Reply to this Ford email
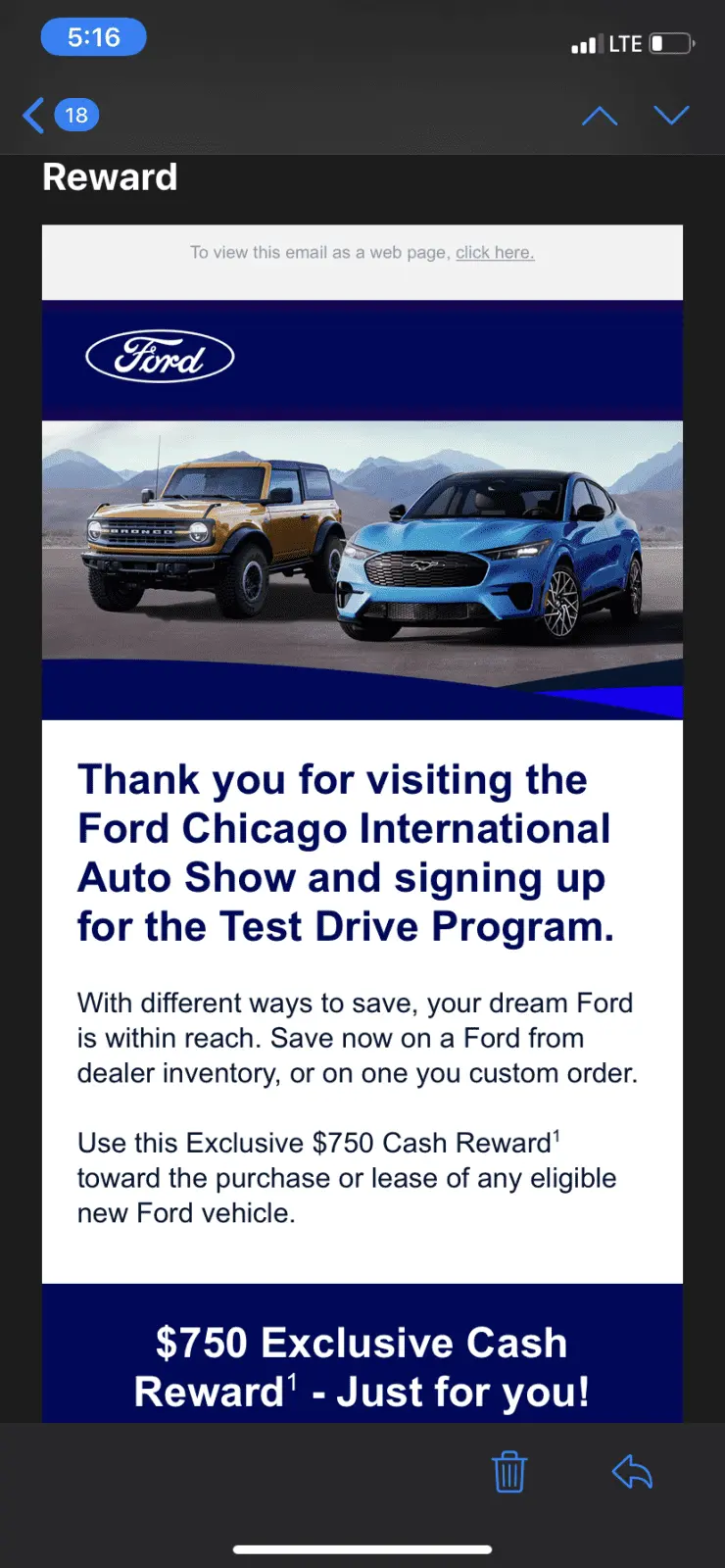The height and width of the screenshot is (1568, 725). click(632, 1472)
